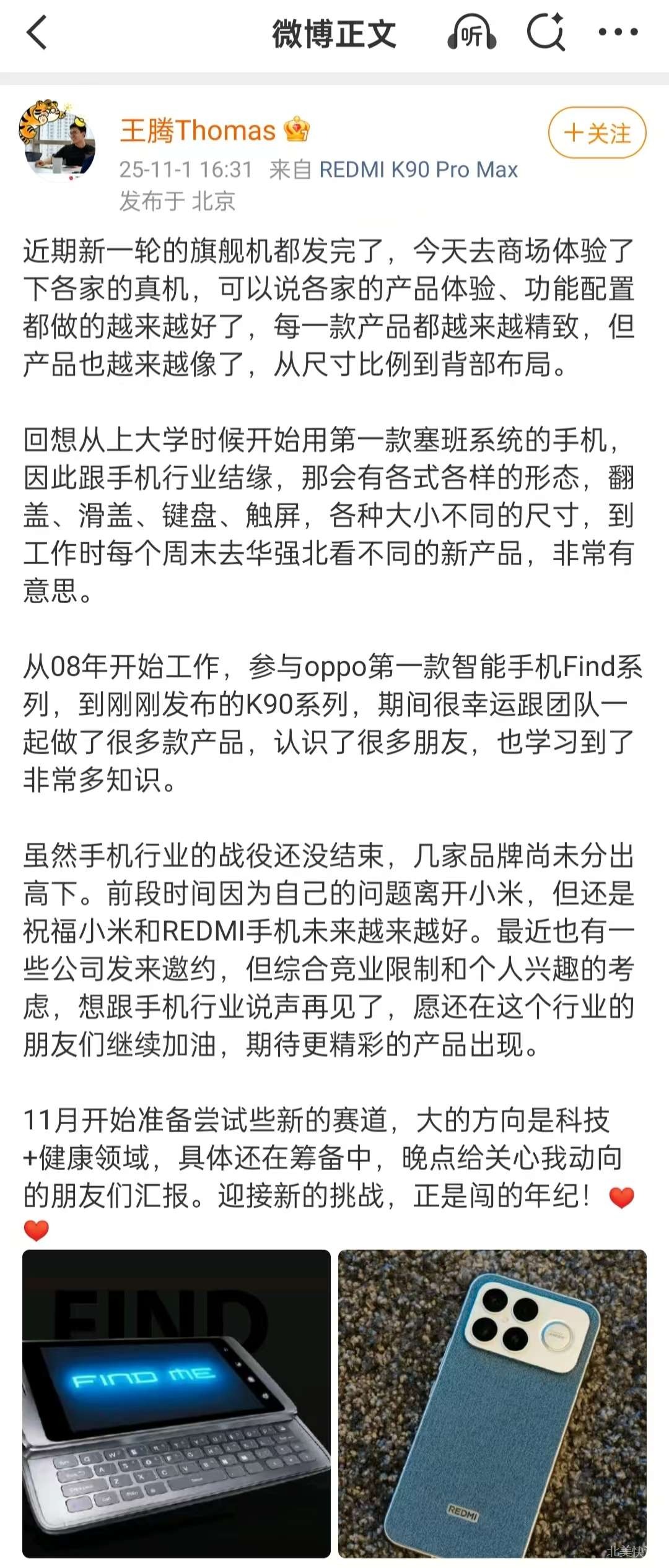Screen dimensions: 669x1568
Task: View the OPPO Find phone image
Action: click(177, 1403)
